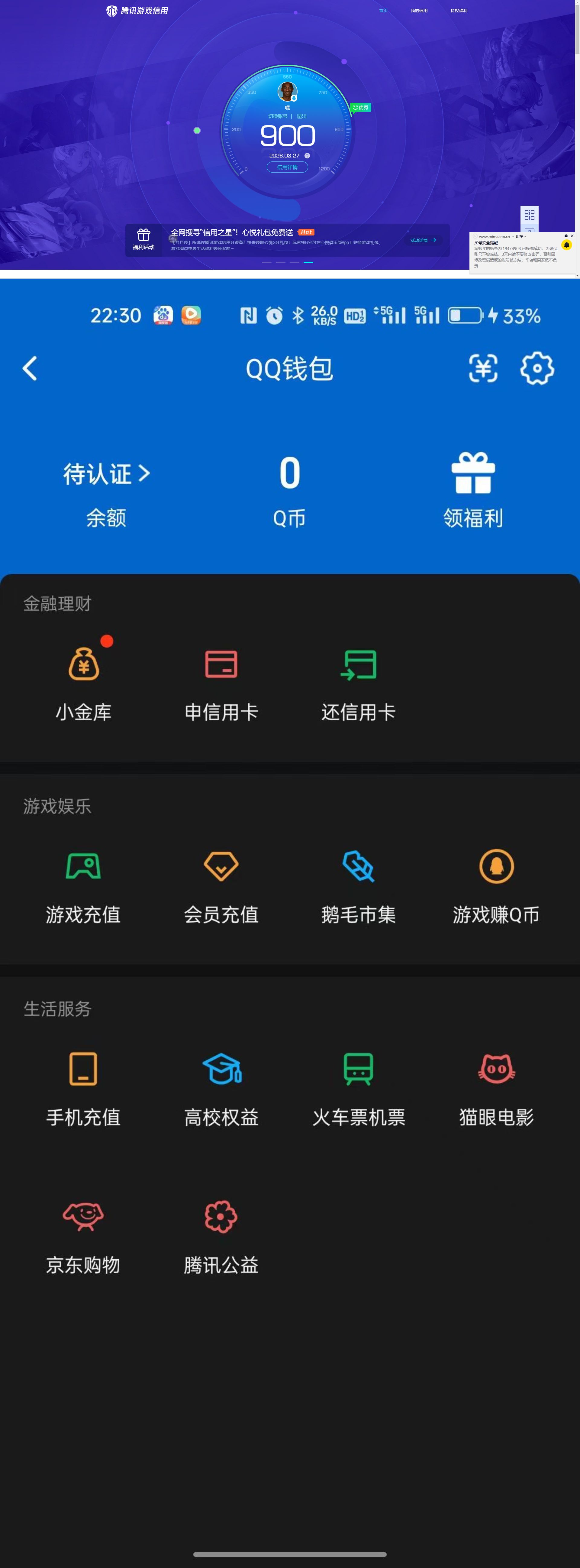Switch to the 我的信用 menu item
580x1568 pixels.
(420, 10)
